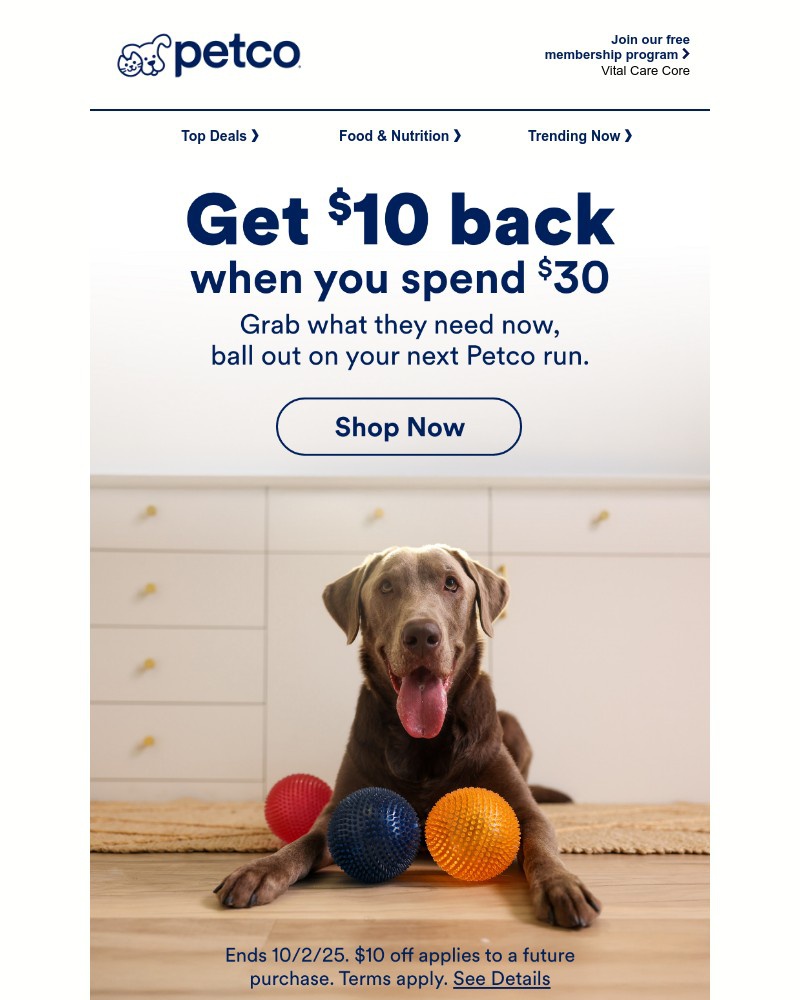Screen dimensions: 800x1000
Task: Join our free membership program
Action: click(617, 48)
